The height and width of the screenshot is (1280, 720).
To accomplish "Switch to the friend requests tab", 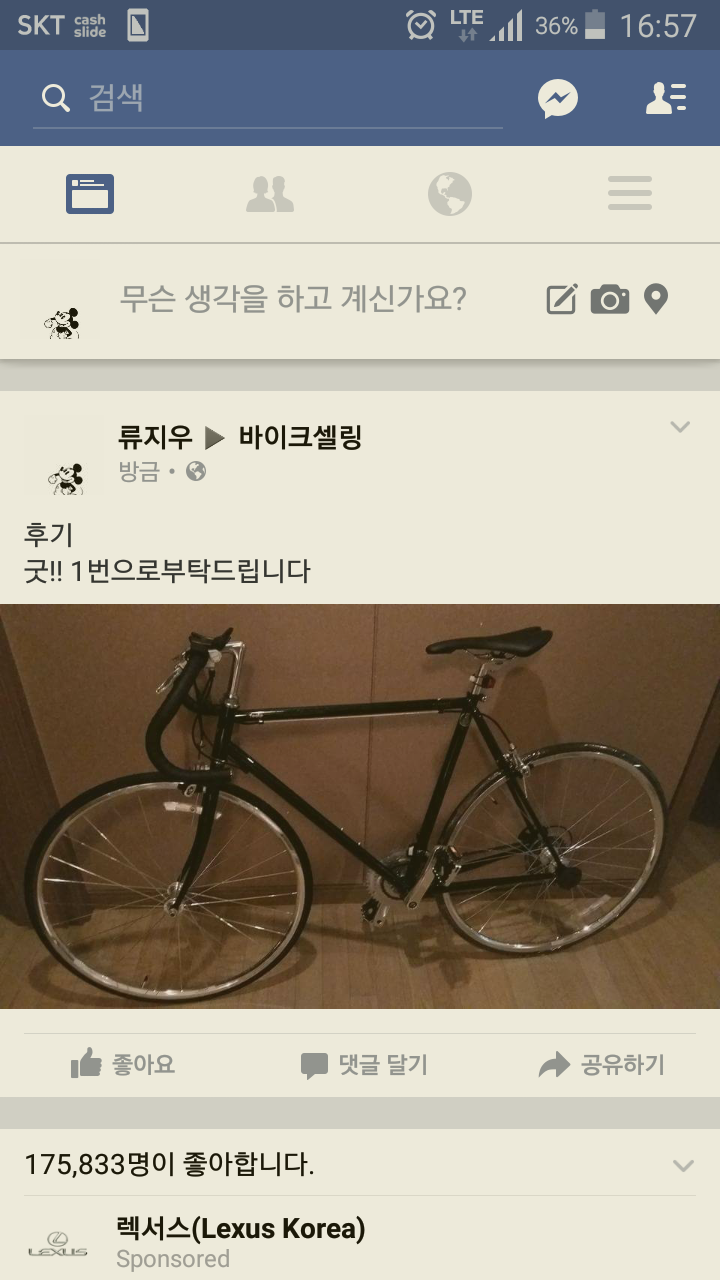I will coord(270,194).
